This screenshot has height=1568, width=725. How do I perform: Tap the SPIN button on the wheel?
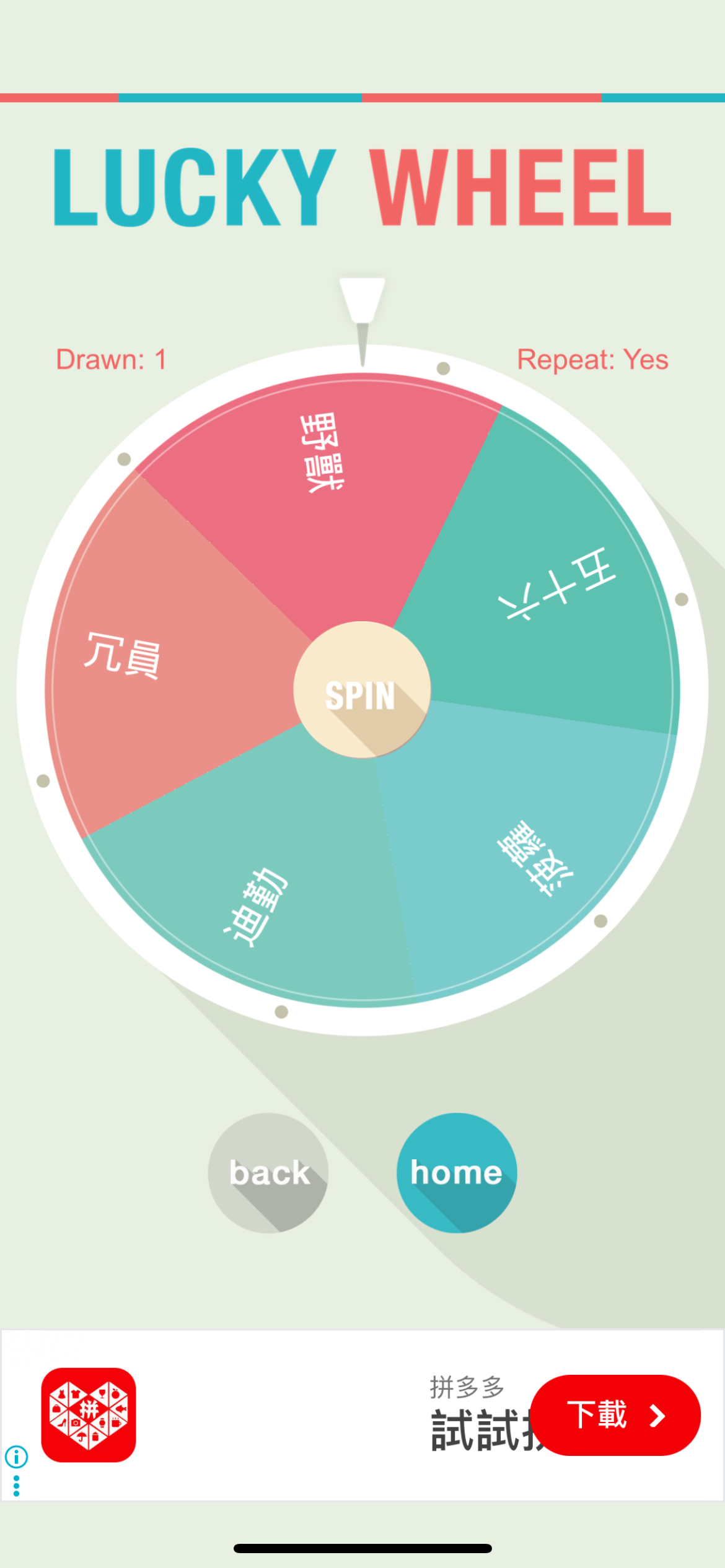[x=362, y=689]
